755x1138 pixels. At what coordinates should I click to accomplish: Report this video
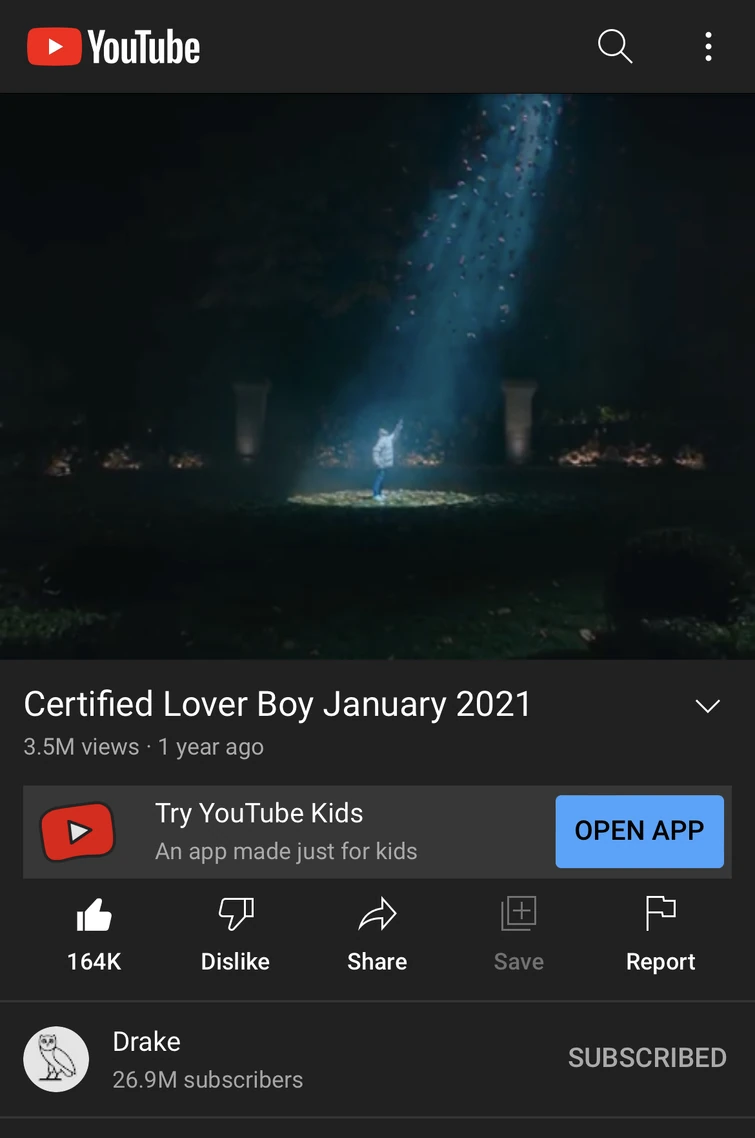point(660,932)
